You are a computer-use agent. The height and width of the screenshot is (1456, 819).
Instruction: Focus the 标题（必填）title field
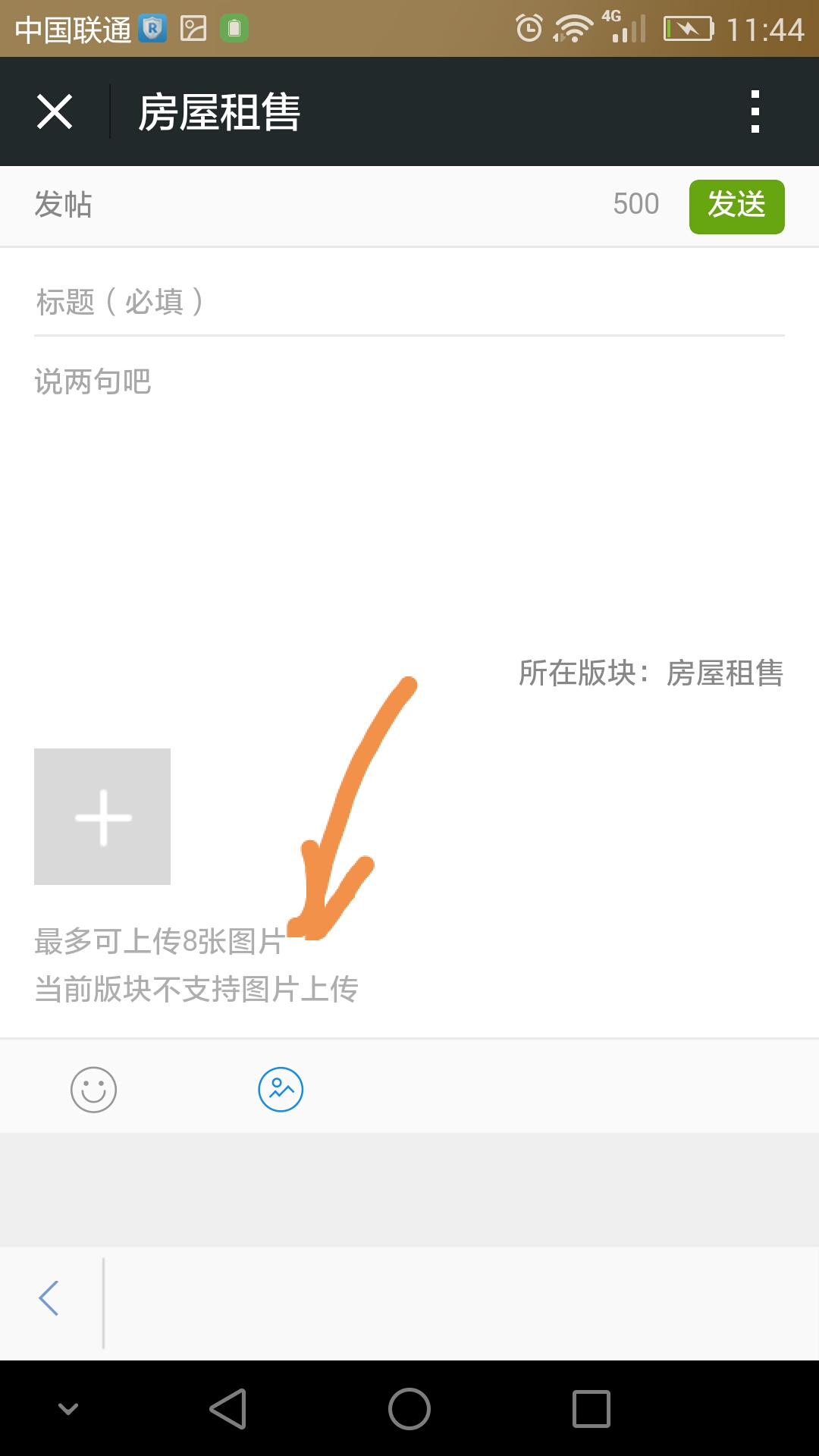pyautogui.click(x=409, y=302)
